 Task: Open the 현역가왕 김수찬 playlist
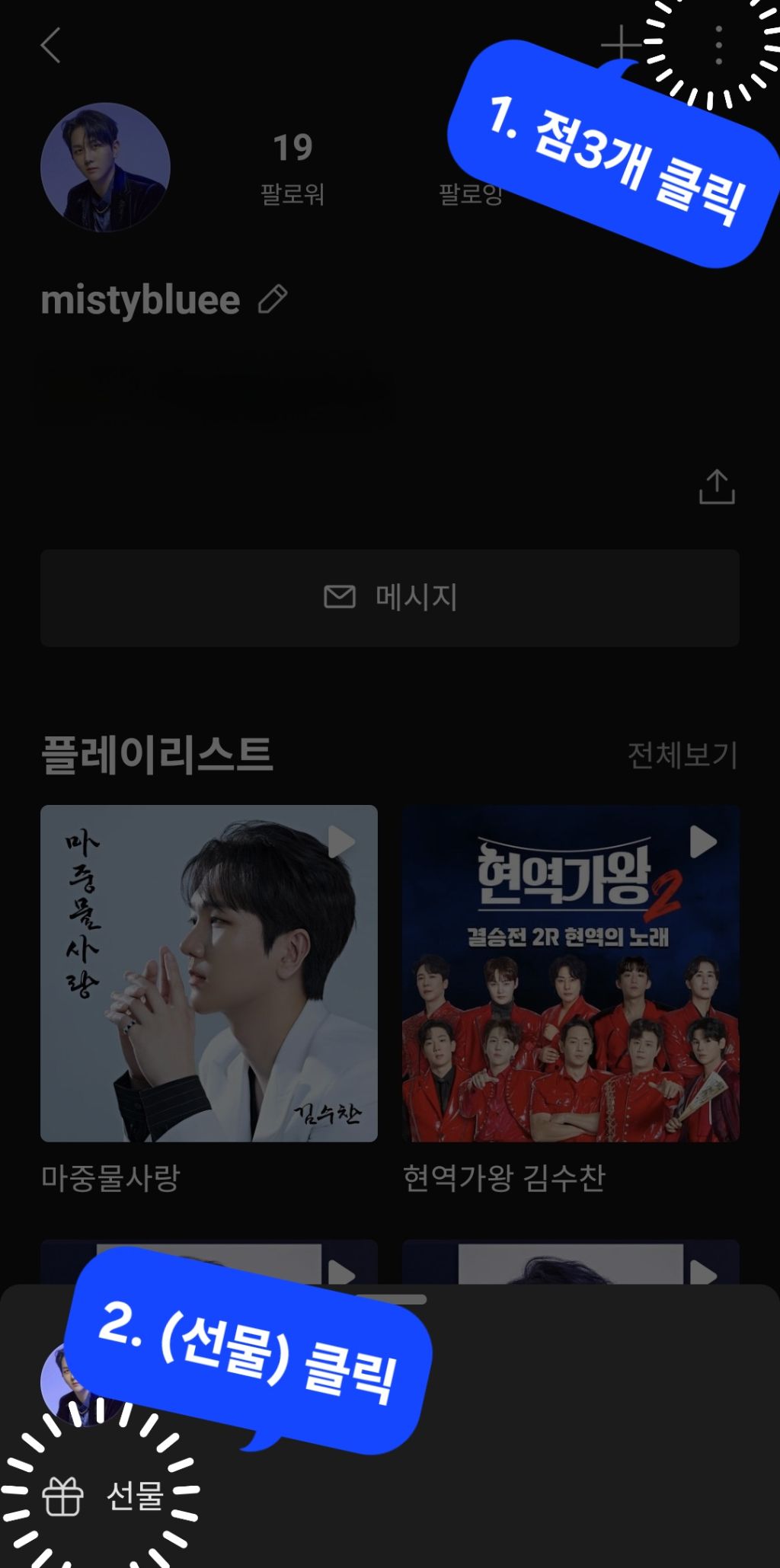pyautogui.click(x=571, y=973)
